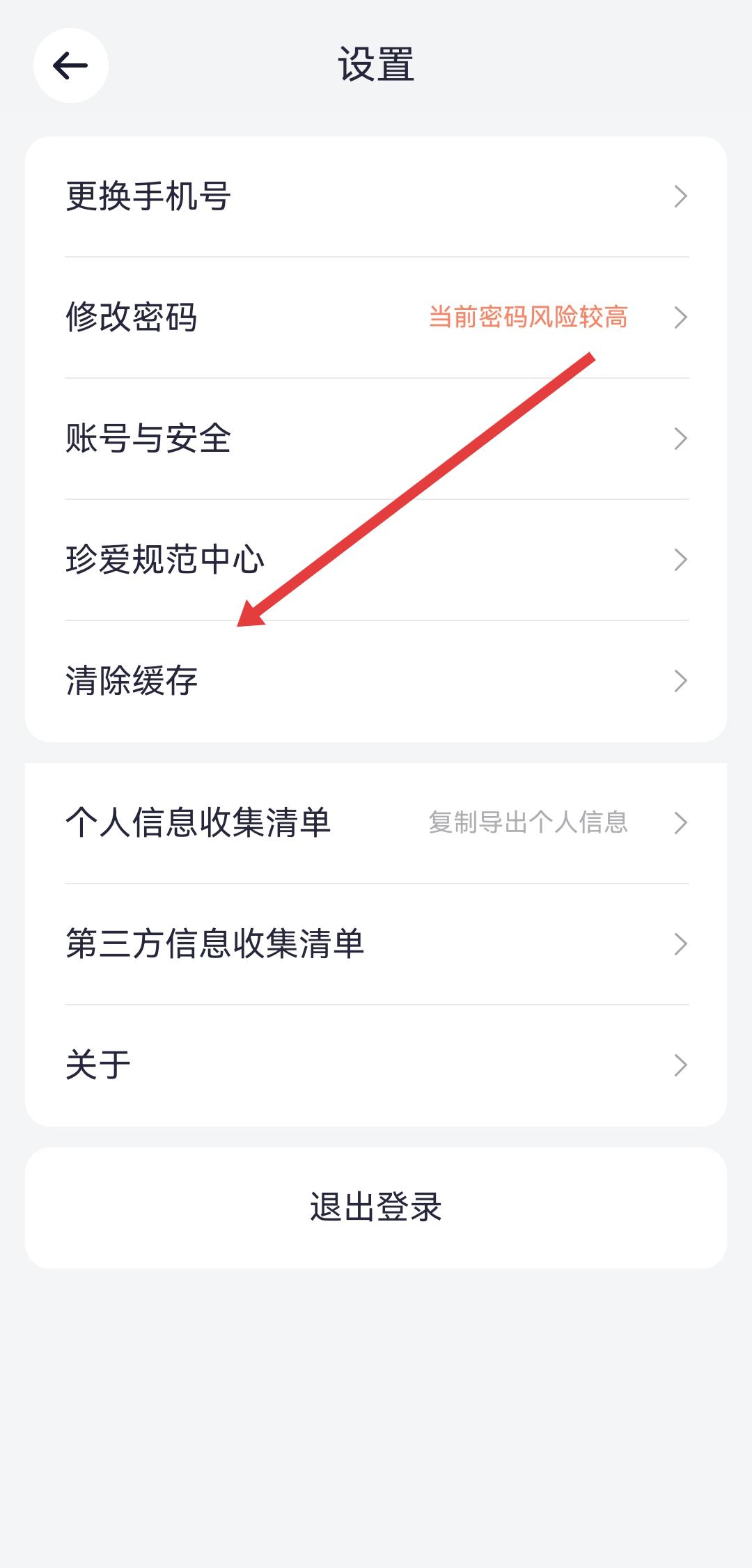Tap 清除缓存 to clear cache
752x1568 pixels.
(376, 681)
